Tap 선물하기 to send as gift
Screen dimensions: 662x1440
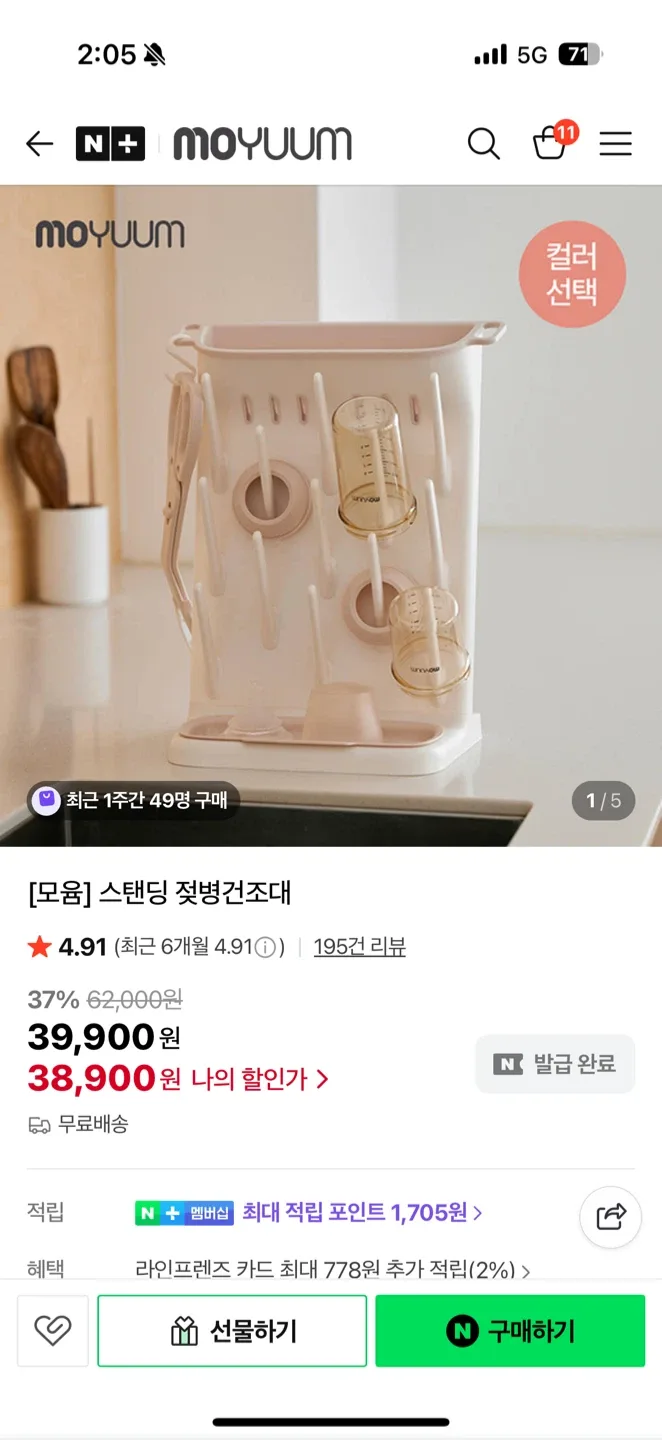coord(232,1331)
